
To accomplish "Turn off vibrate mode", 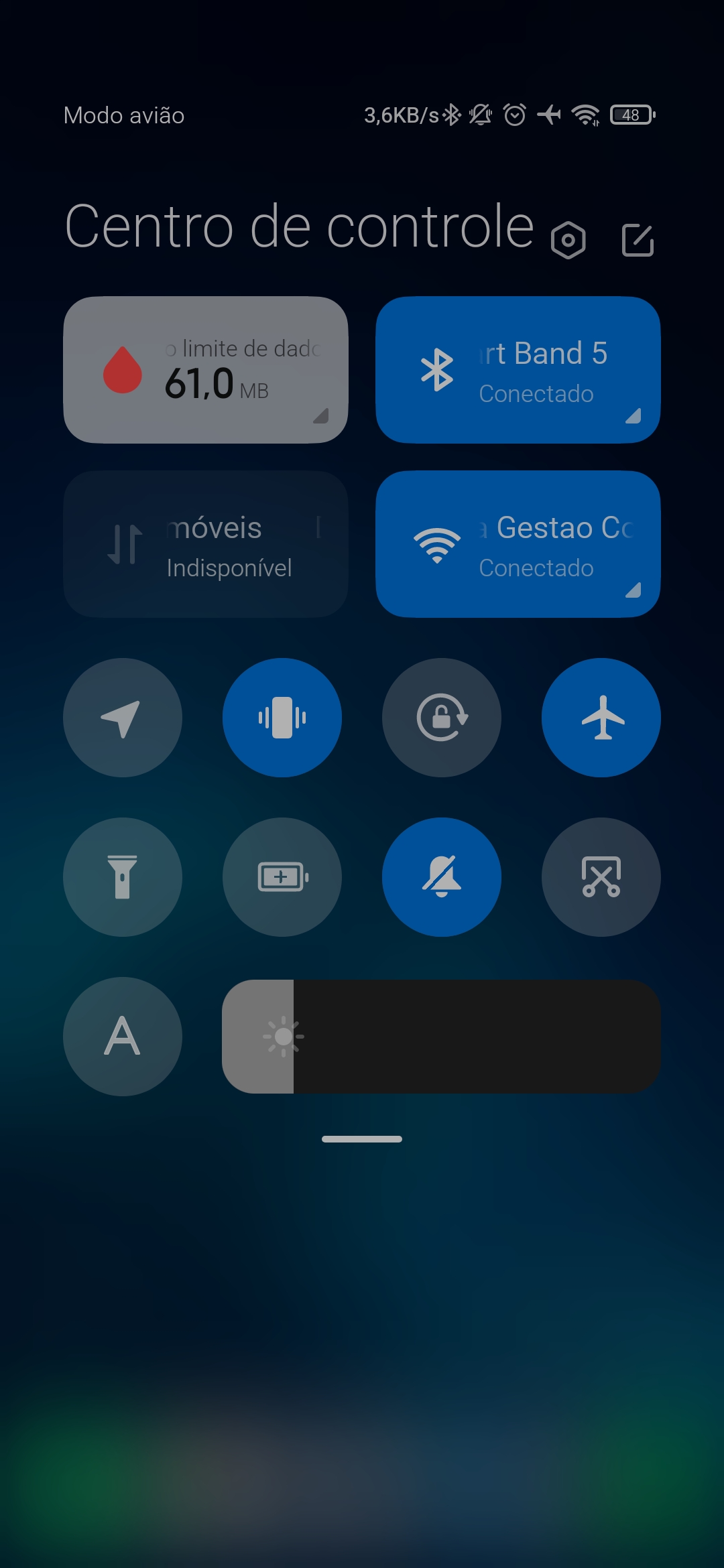I will [282, 718].
